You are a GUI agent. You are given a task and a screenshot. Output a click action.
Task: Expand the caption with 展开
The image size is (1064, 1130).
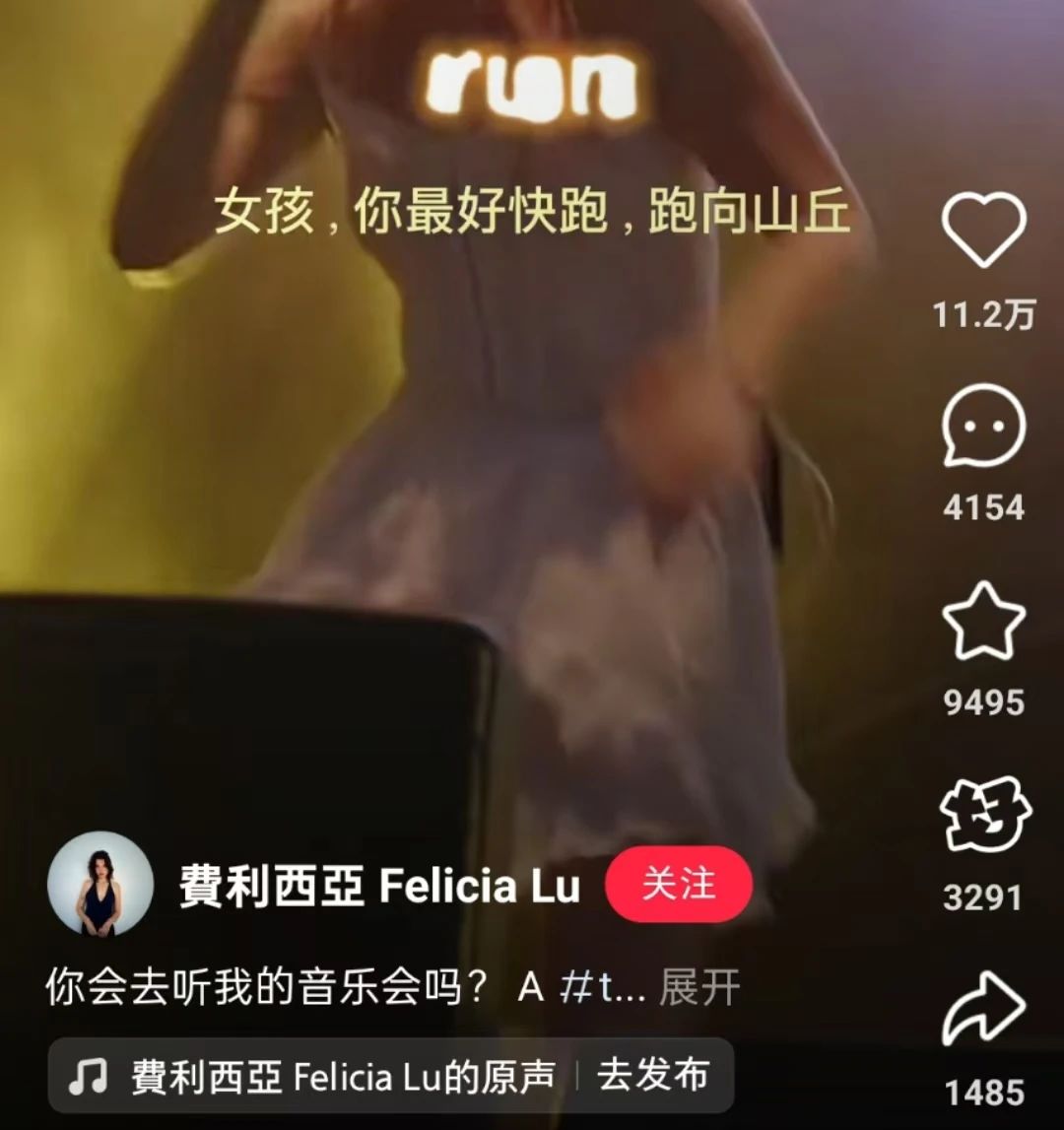click(x=699, y=988)
